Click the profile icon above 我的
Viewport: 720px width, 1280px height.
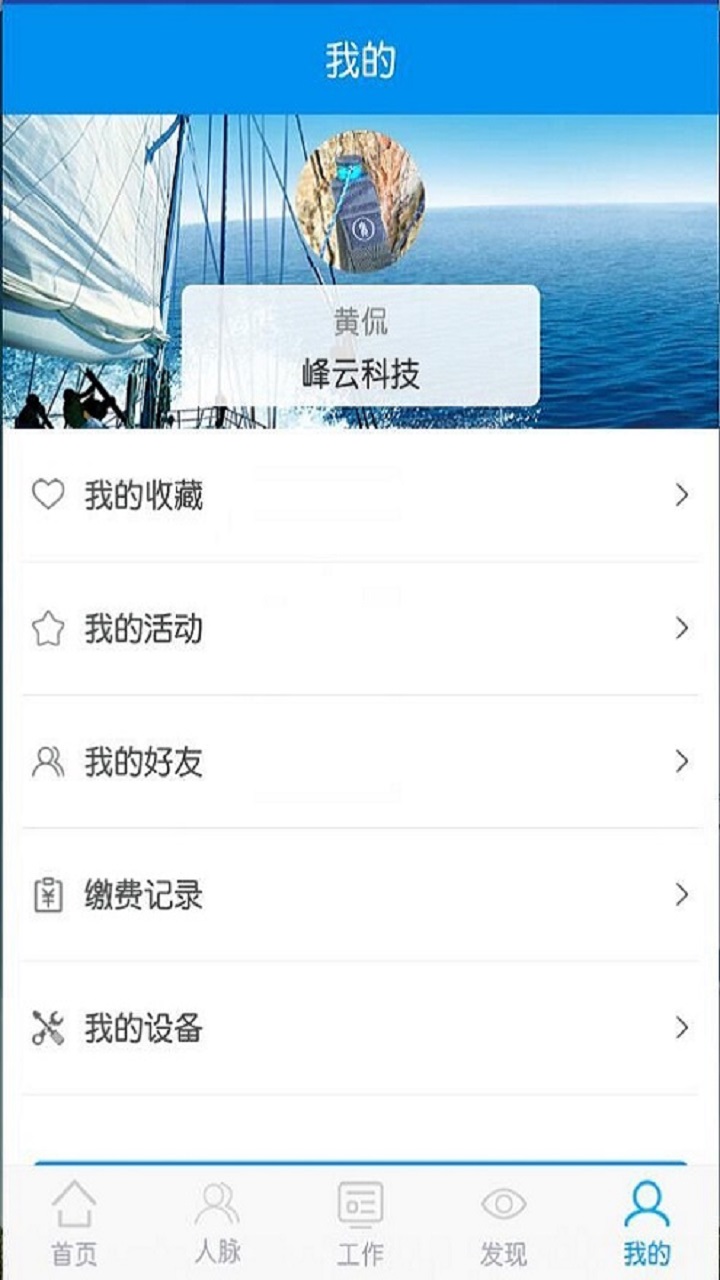[x=648, y=1204]
